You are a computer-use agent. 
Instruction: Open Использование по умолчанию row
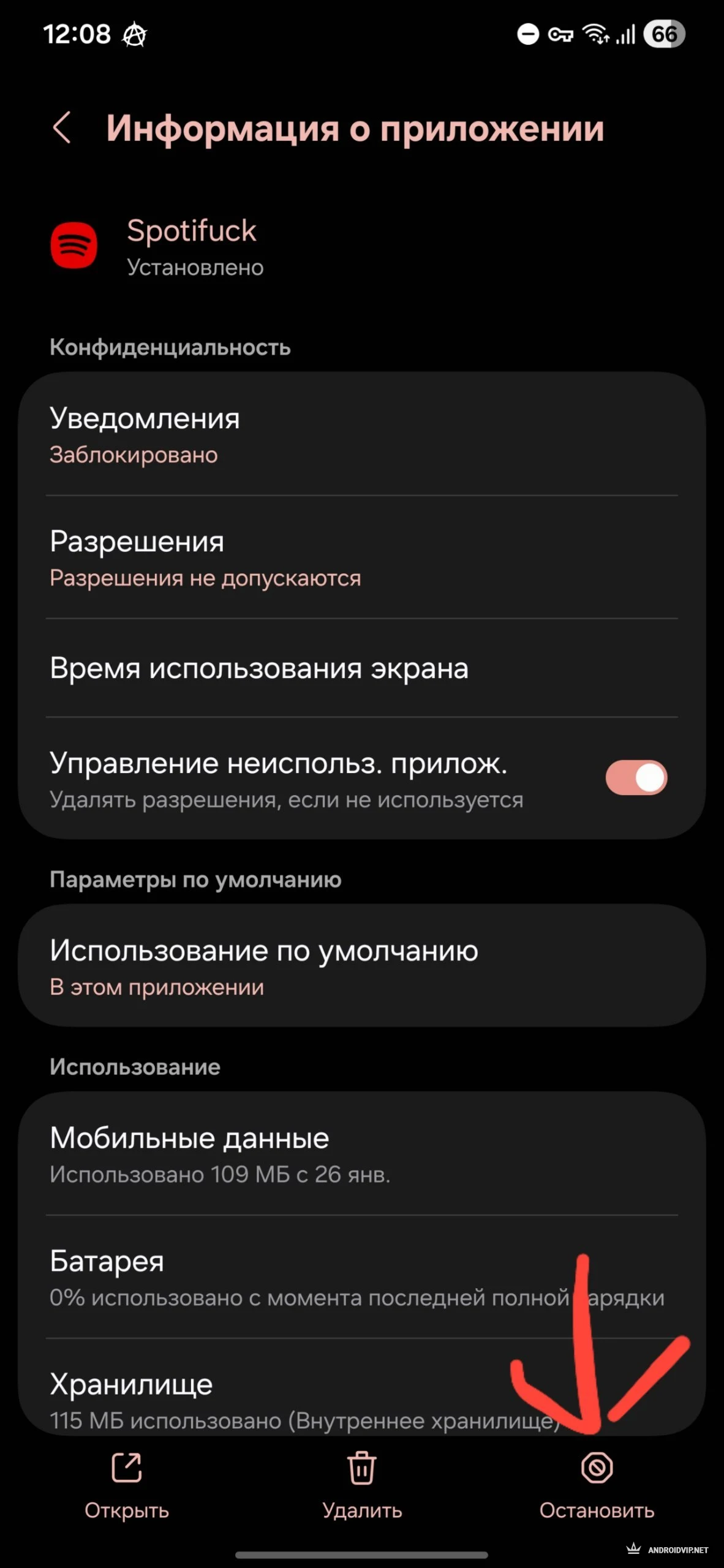tap(361, 967)
